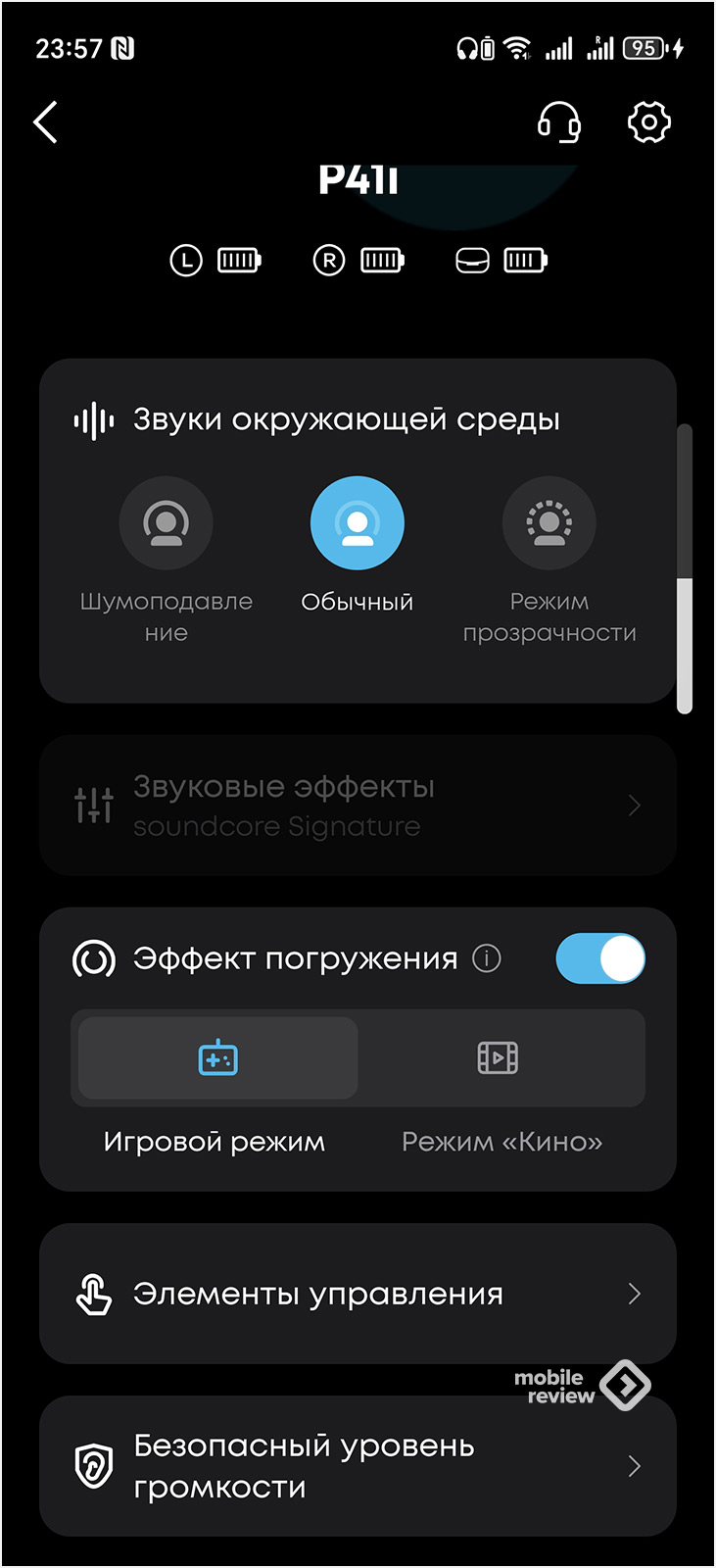716x1568 pixels.
Task: Switch to Режим «Кино»
Action: click(x=499, y=1058)
